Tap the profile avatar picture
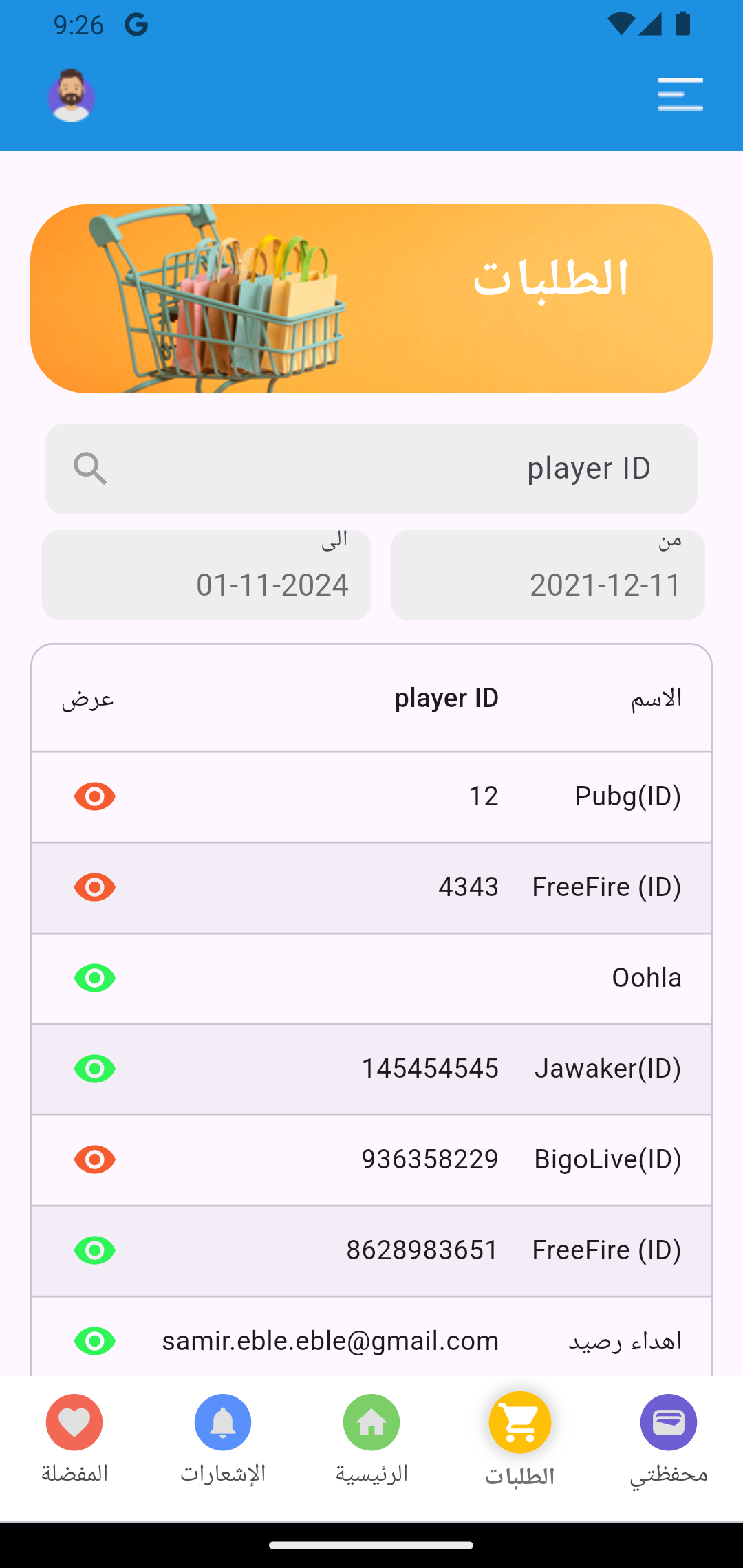This screenshot has width=743, height=1568. 71,96
